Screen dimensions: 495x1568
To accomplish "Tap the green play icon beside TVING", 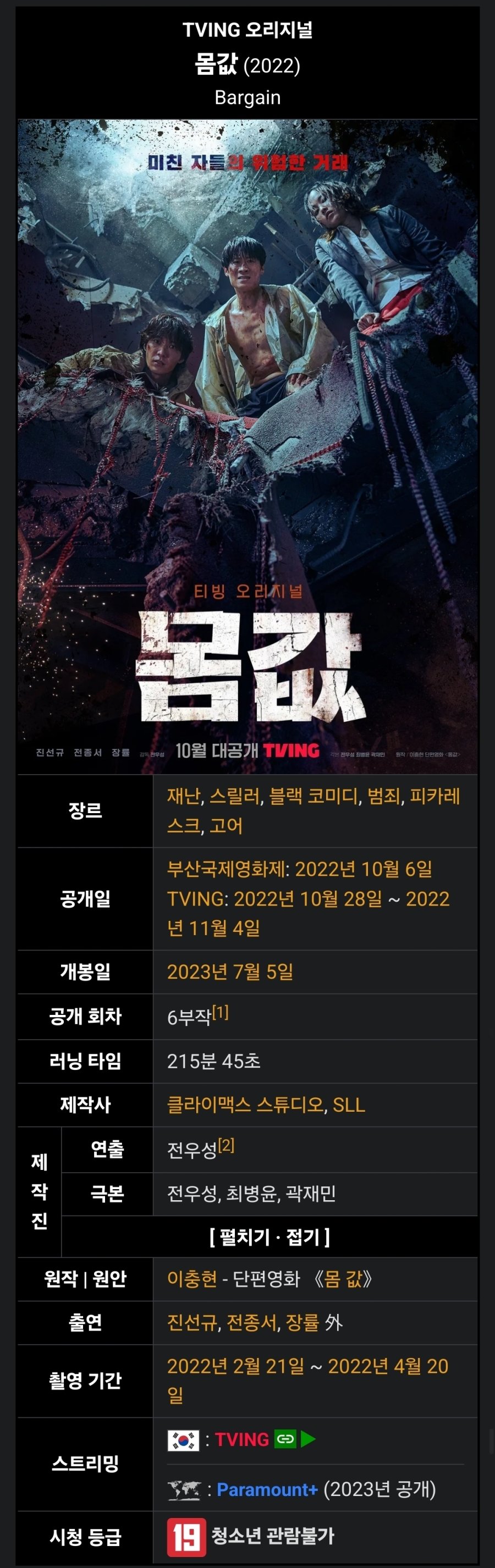I will pos(308,1439).
